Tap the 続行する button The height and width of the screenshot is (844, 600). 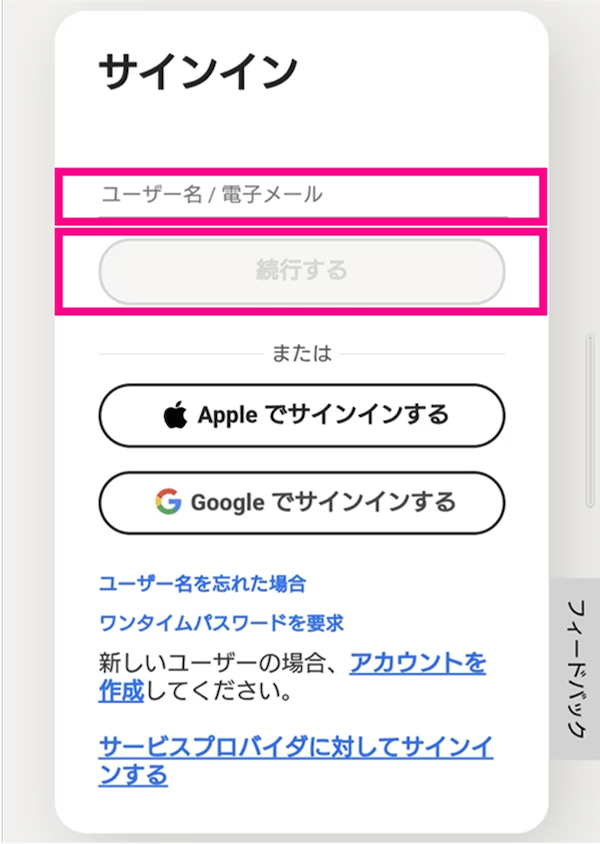(301, 271)
